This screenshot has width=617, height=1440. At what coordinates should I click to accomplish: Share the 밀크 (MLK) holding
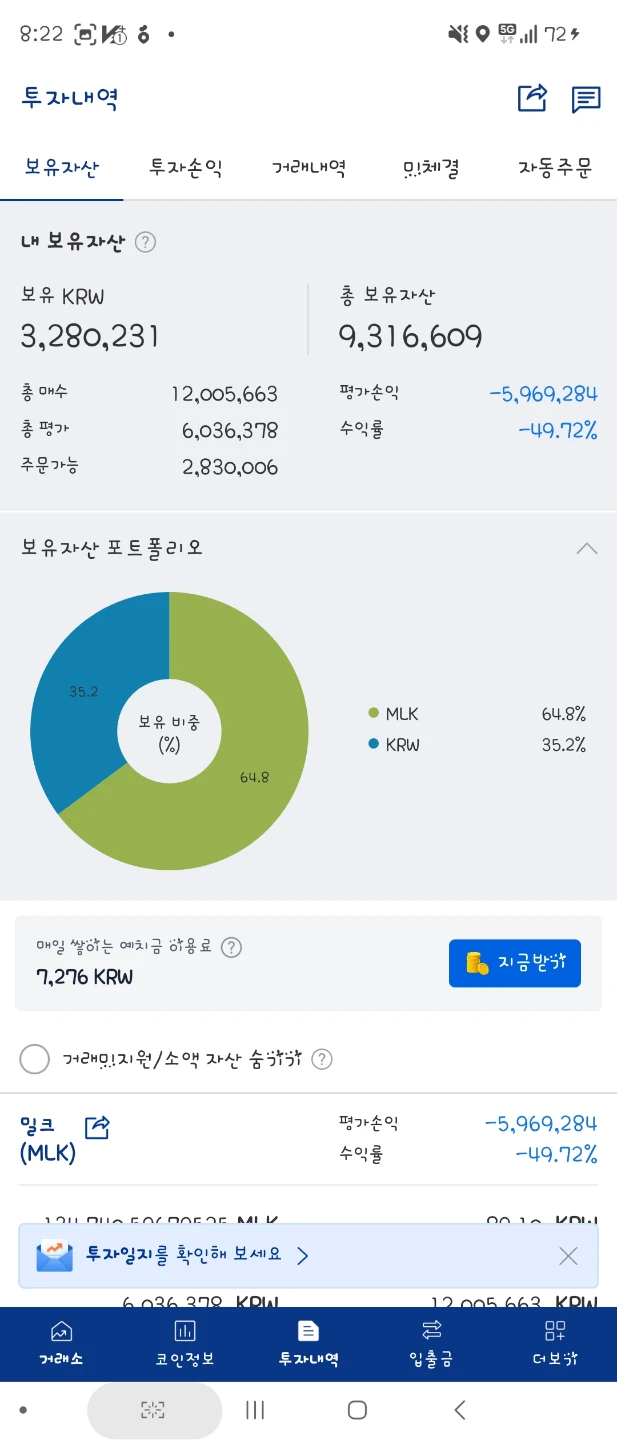(97, 1128)
